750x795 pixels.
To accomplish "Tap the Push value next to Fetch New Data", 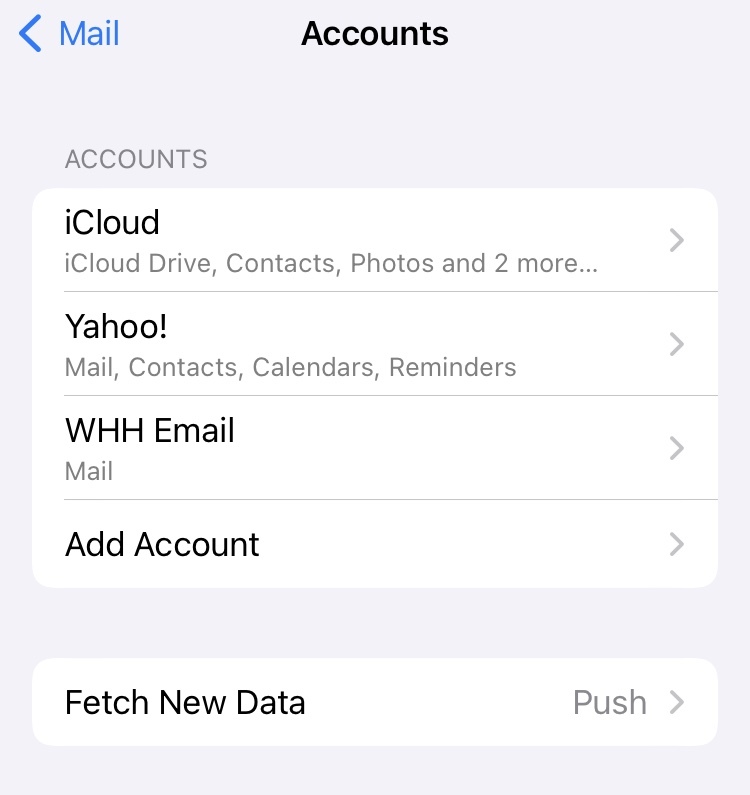I will [609, 702].
